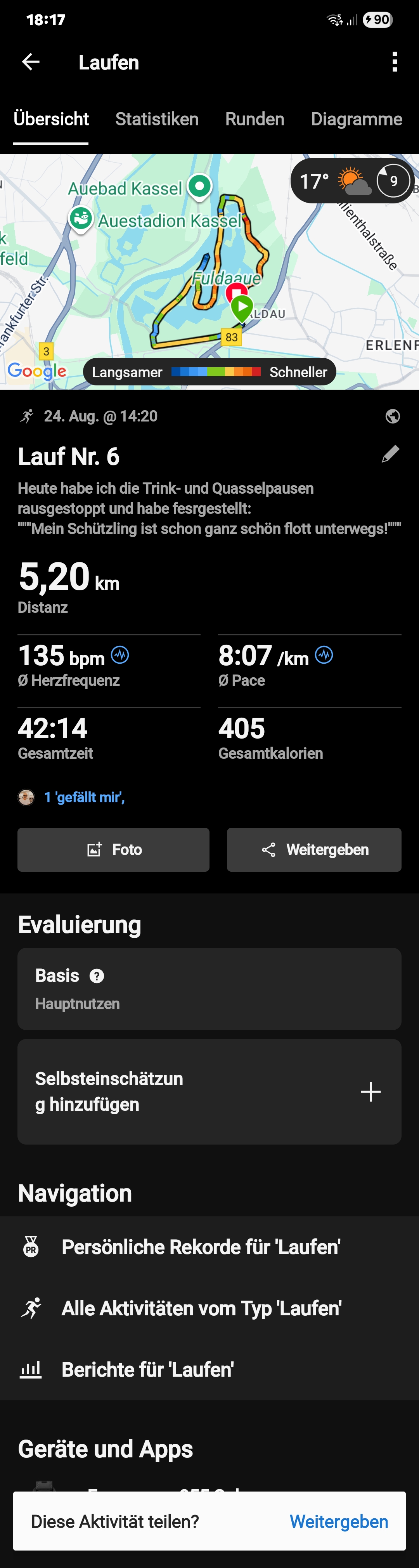Switch to the Statistiken tab
This screenshot has height=1568, width=419.
click(157, 119)
